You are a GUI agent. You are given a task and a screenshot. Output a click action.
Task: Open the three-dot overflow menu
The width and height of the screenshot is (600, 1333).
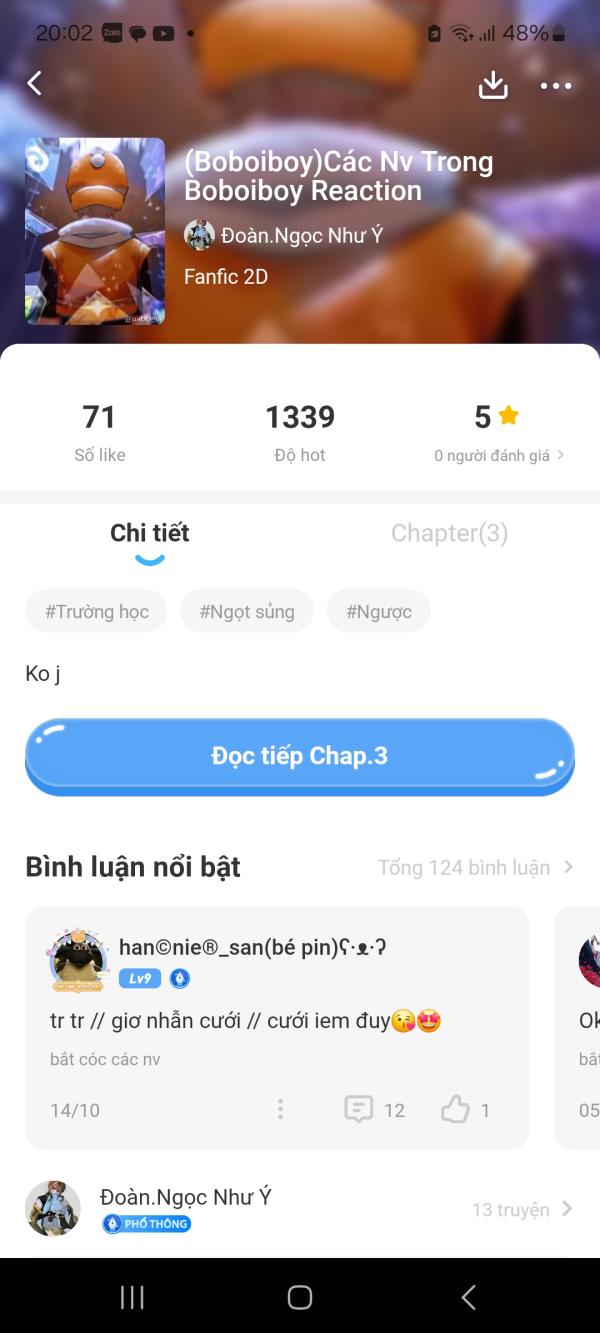(556, 86)
